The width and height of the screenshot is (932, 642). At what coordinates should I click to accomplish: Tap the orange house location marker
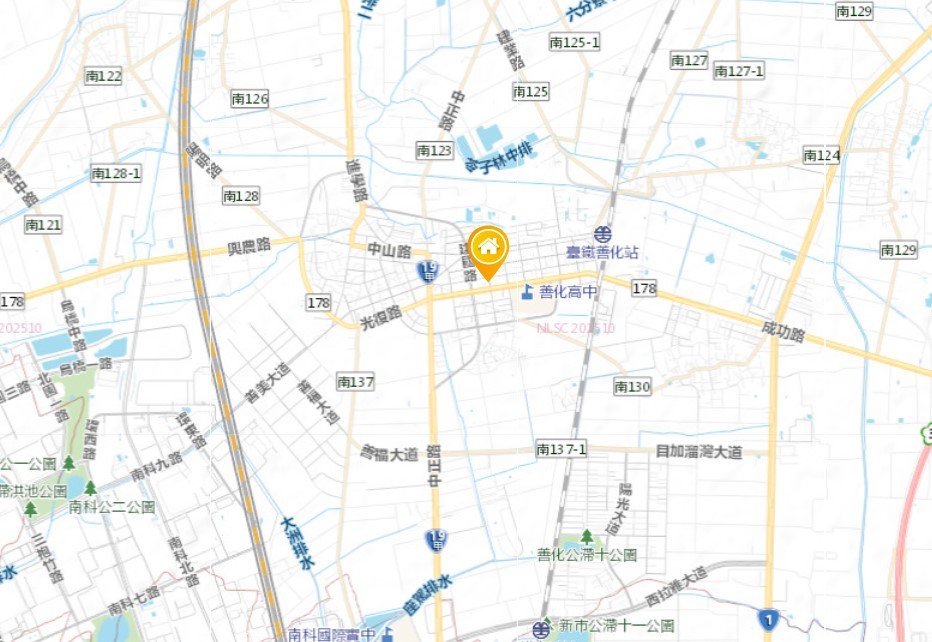click(x=488, y=248)
